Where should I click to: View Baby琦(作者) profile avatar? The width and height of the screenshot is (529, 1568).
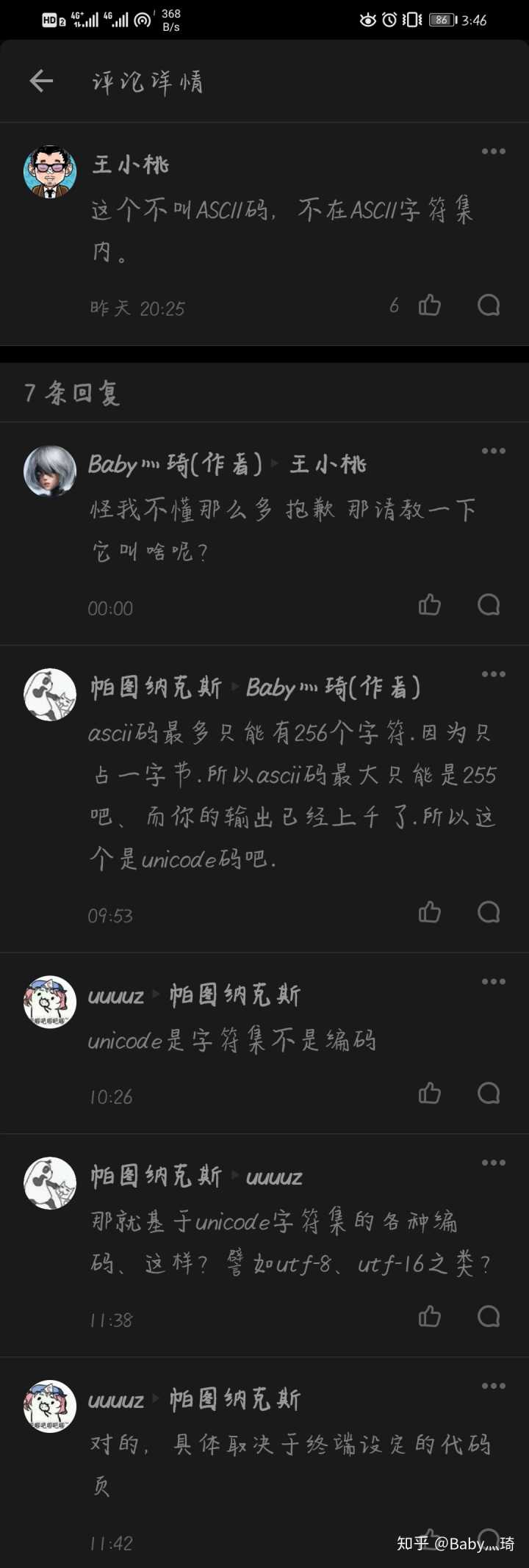point(50,472)
